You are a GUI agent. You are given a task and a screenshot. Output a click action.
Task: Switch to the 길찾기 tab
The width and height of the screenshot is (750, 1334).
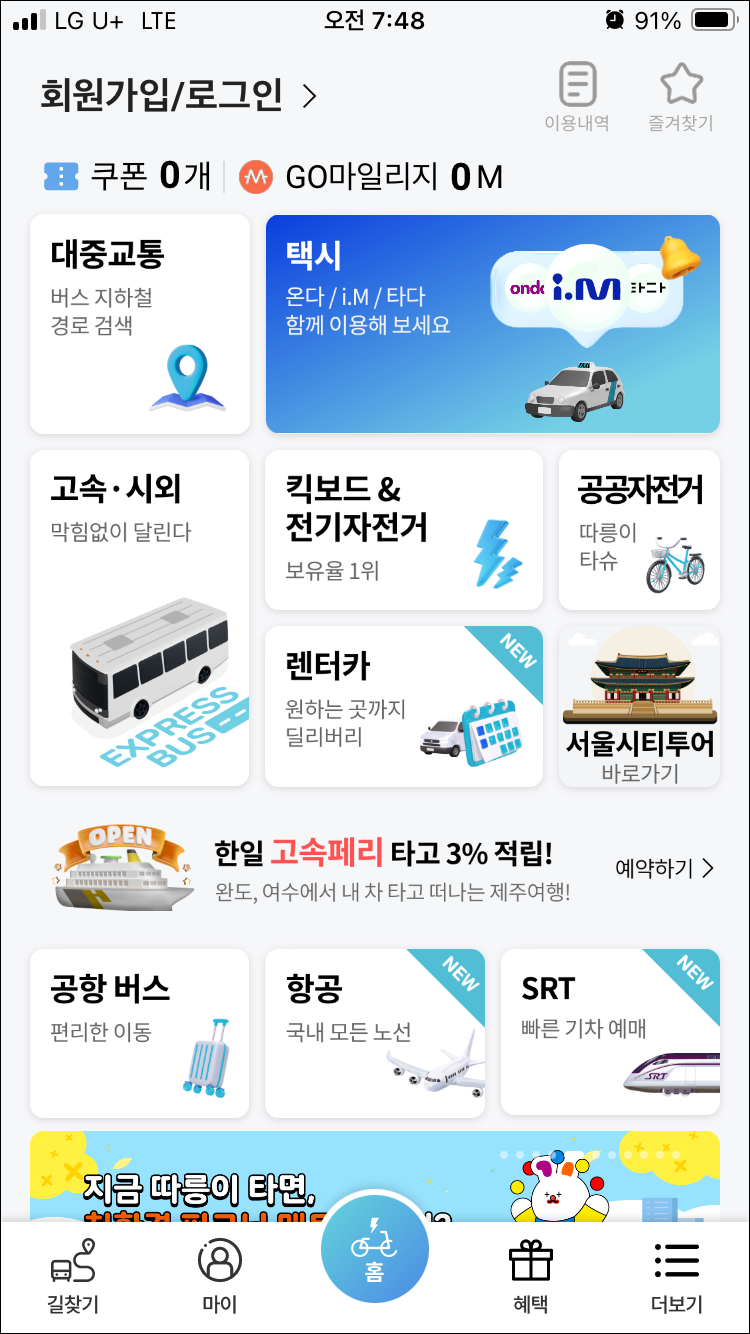[72, 1270]
